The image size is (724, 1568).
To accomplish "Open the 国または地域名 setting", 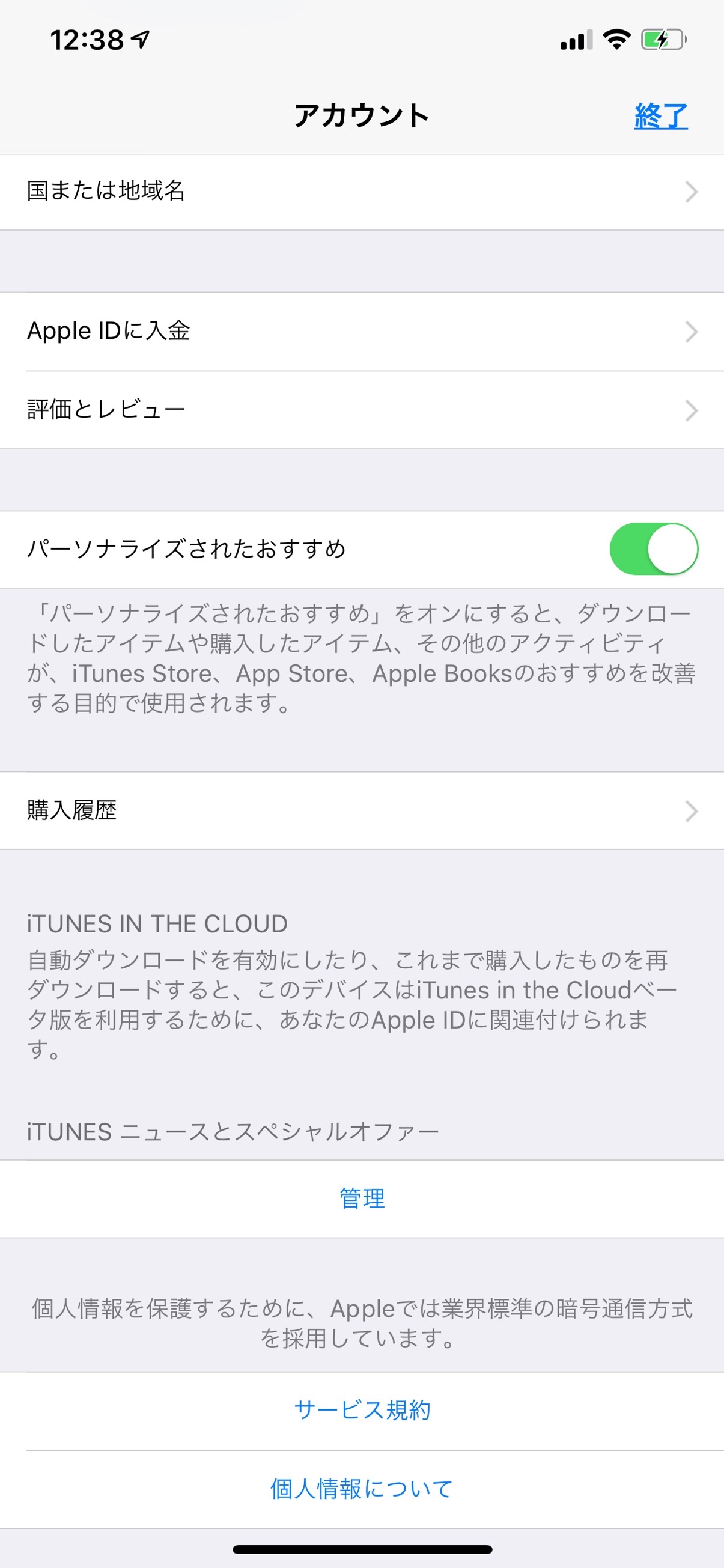I will click(x=362, y=192).
